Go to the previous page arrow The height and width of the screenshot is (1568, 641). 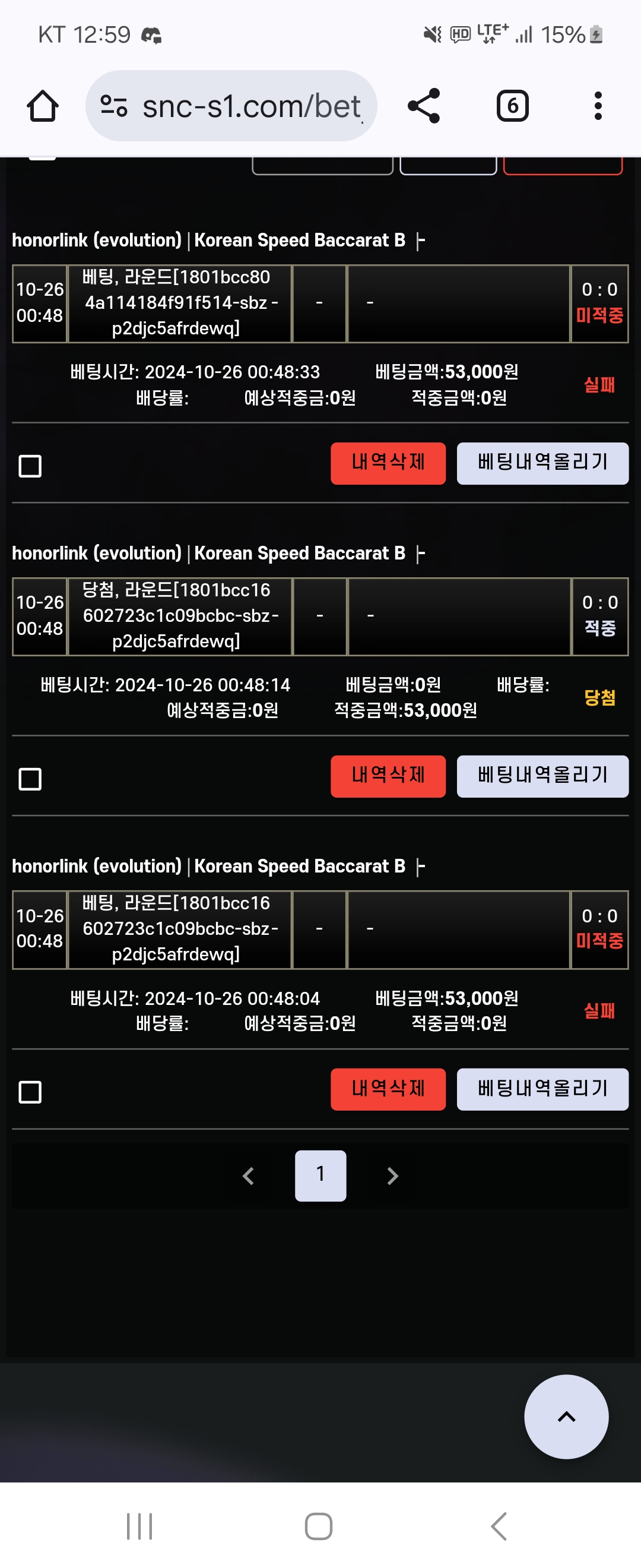(x=248, y=1176)
